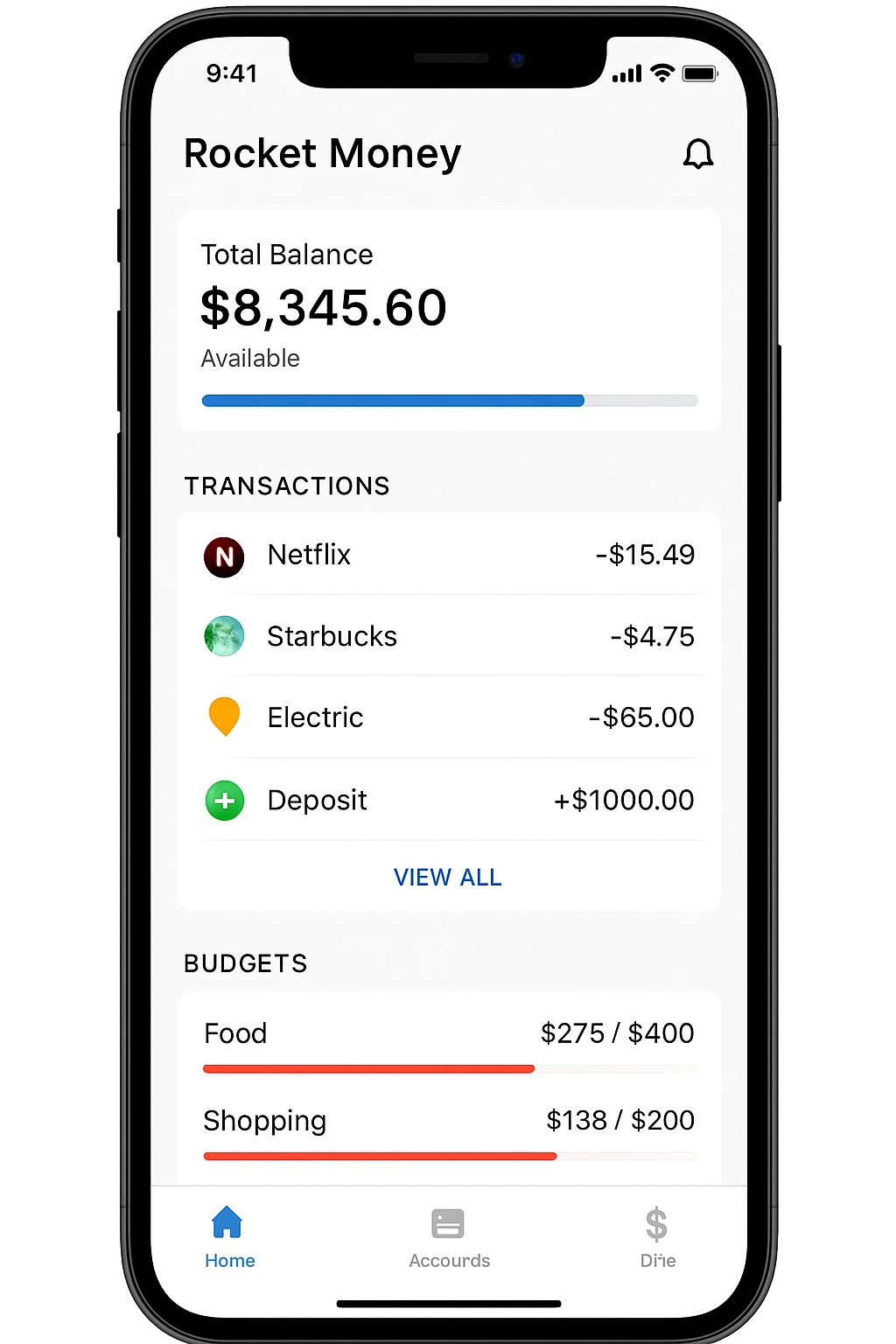This screenshot has height=1344, width=896.
Task: Select the Home tab
Action: [228, 1236]
